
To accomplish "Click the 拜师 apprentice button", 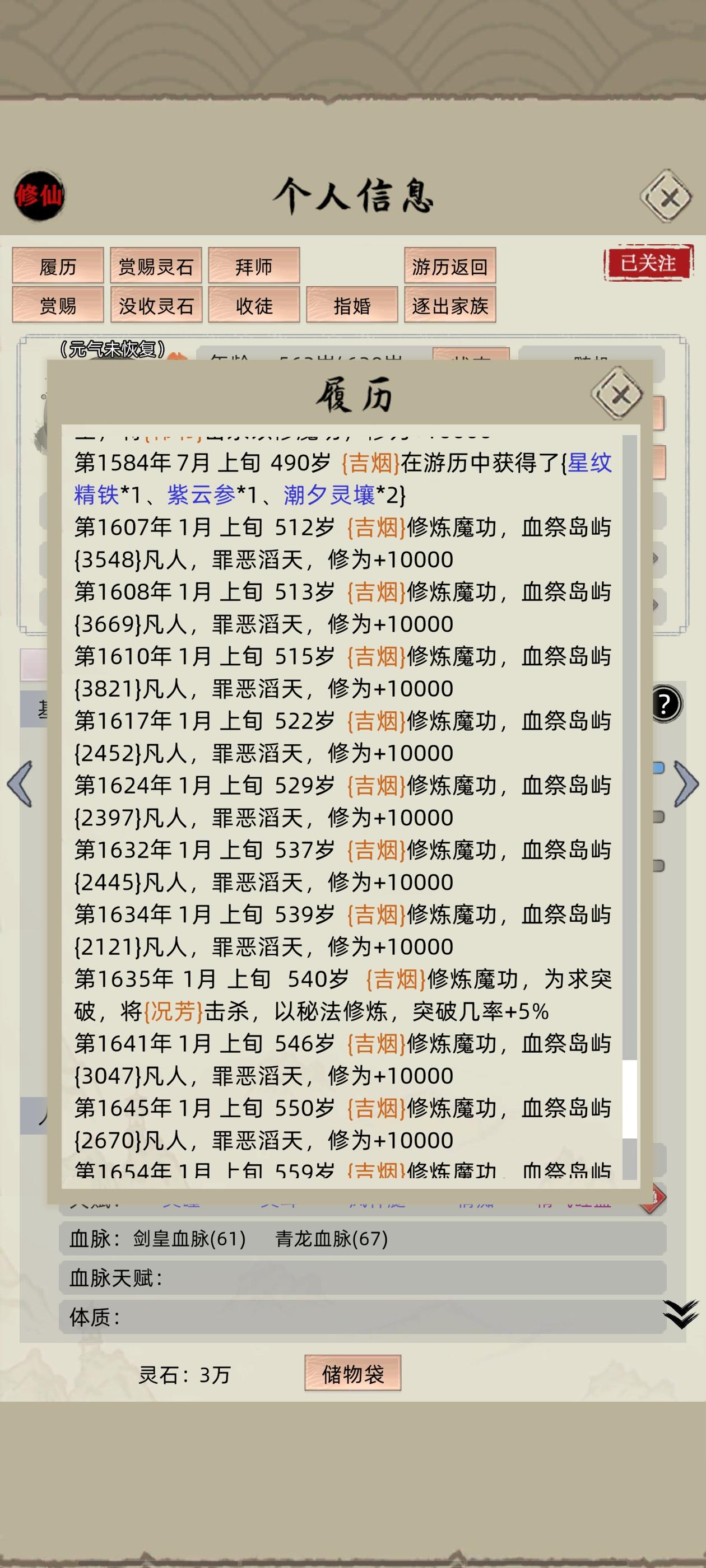I will [253, 266].
